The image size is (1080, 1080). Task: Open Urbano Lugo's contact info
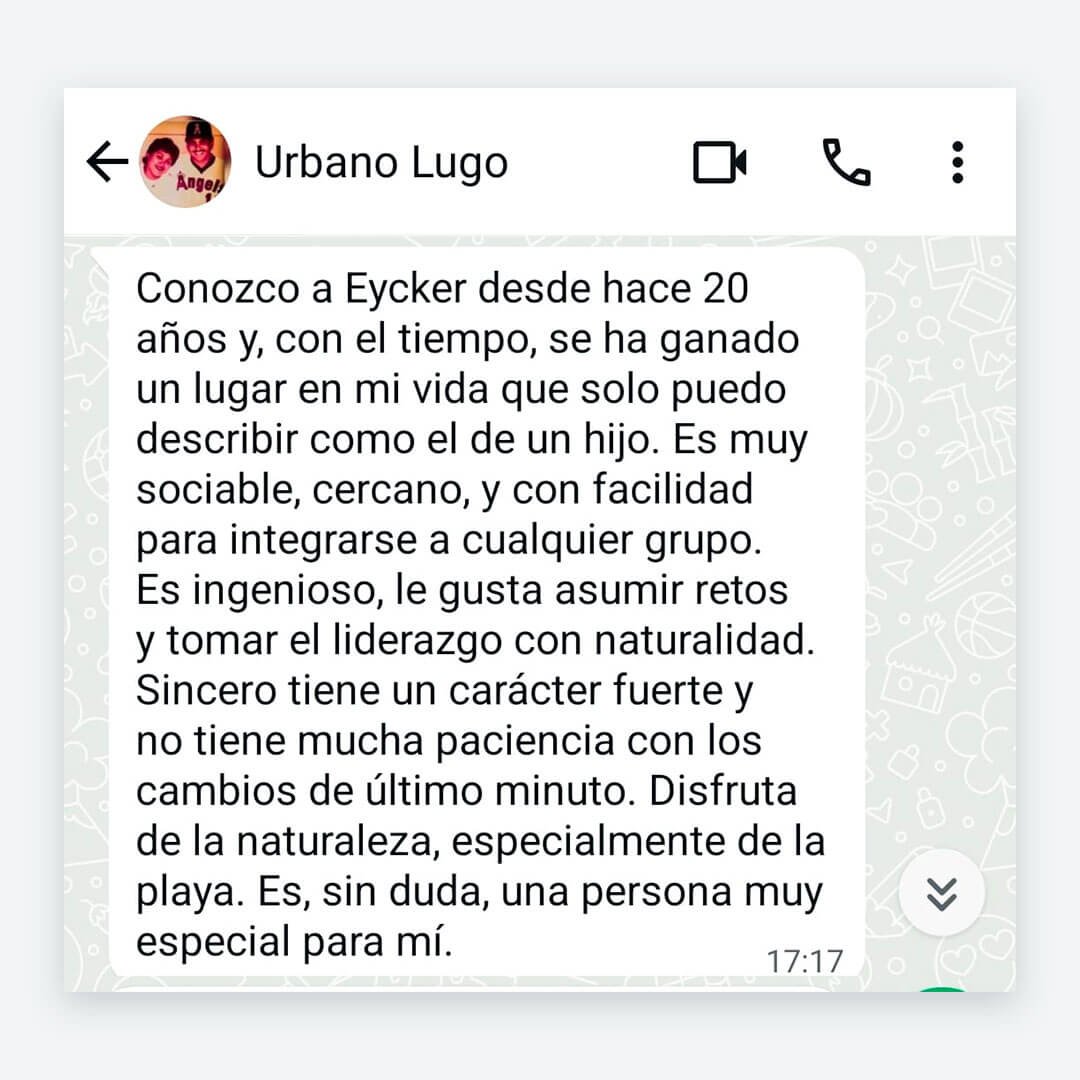click(381, 162)
